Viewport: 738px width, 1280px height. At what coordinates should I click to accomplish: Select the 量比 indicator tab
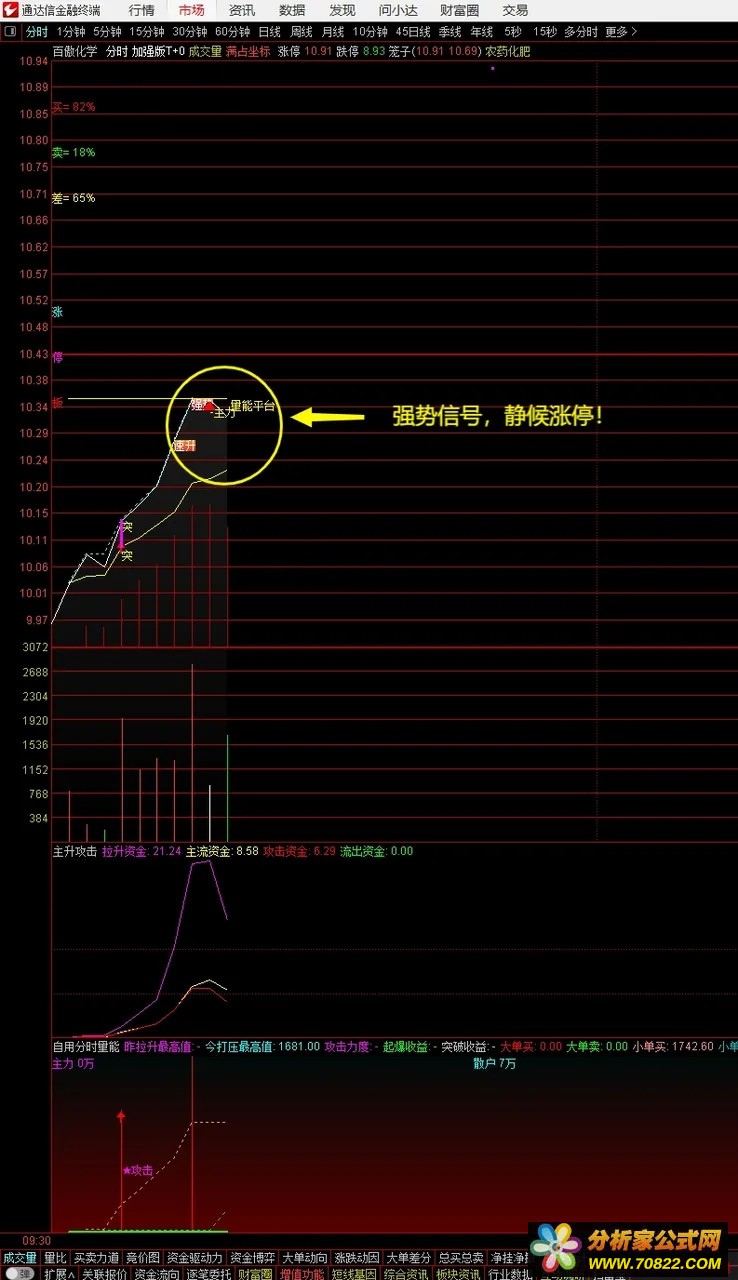pos(55,1258)
